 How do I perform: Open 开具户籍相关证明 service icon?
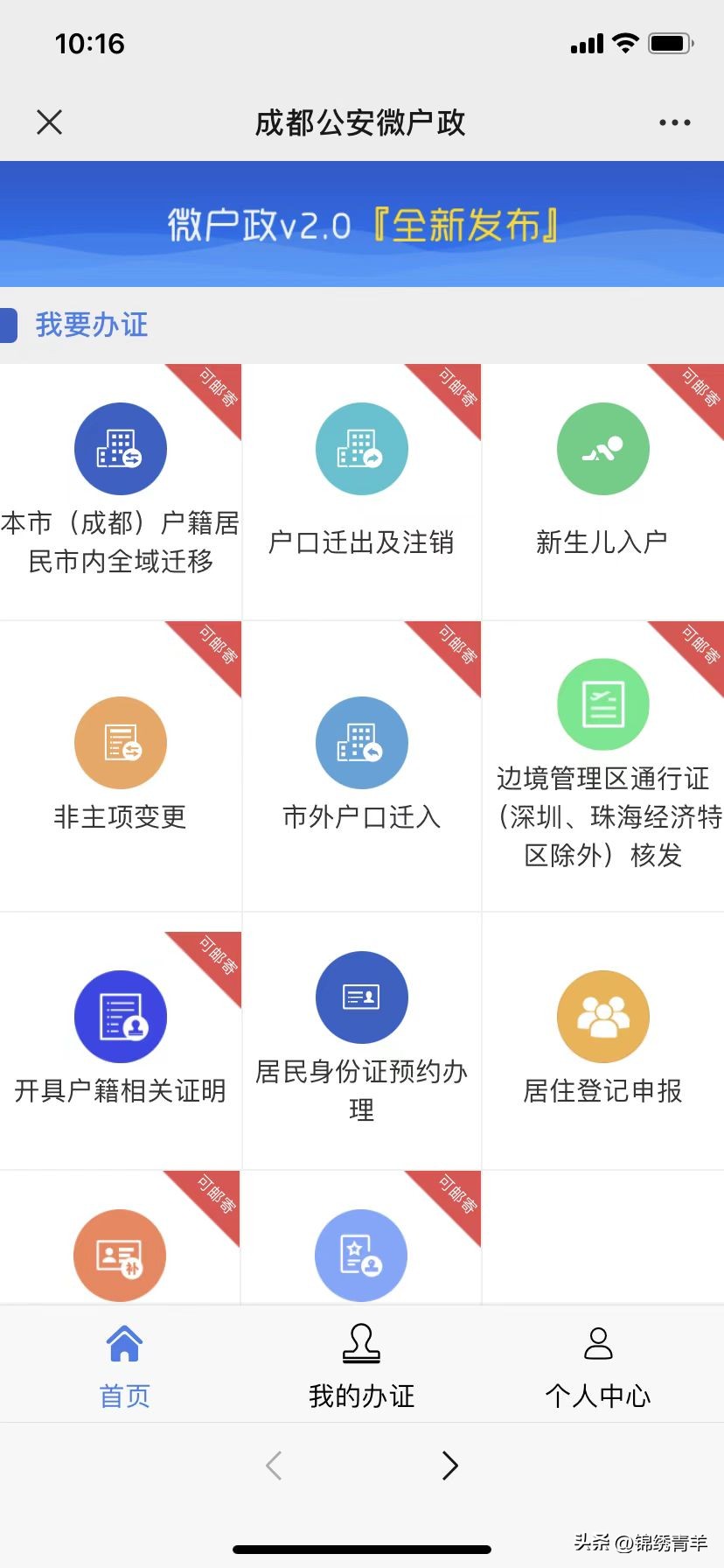121,1015
